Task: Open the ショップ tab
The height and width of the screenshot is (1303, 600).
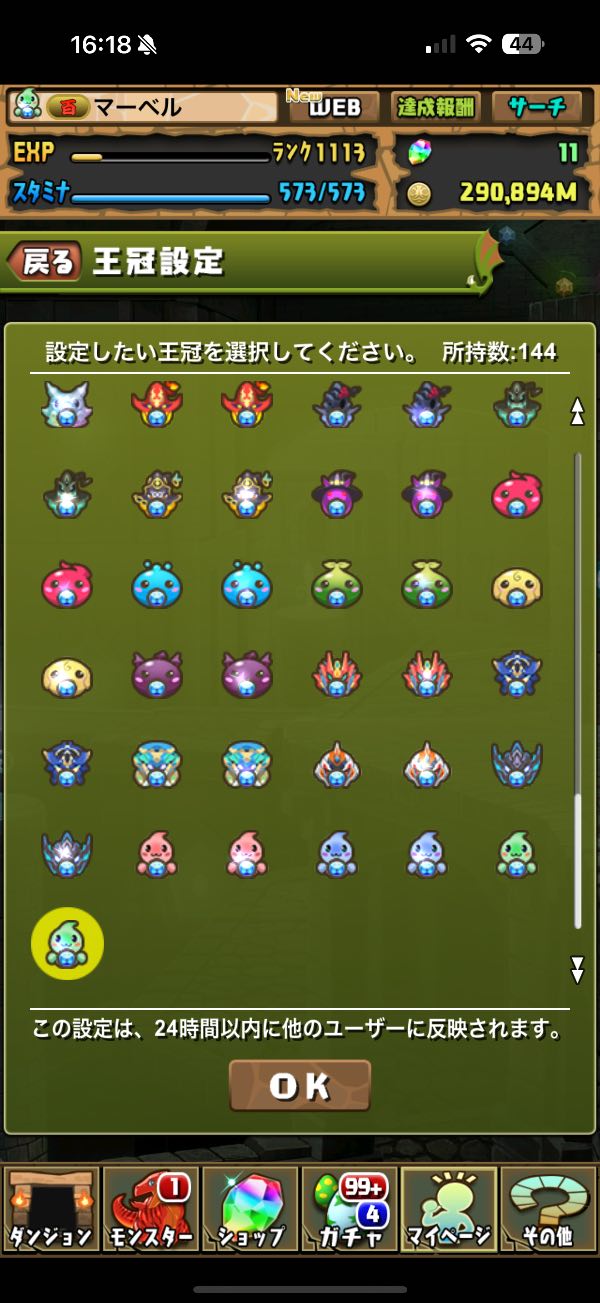Action: point(250,1209)
